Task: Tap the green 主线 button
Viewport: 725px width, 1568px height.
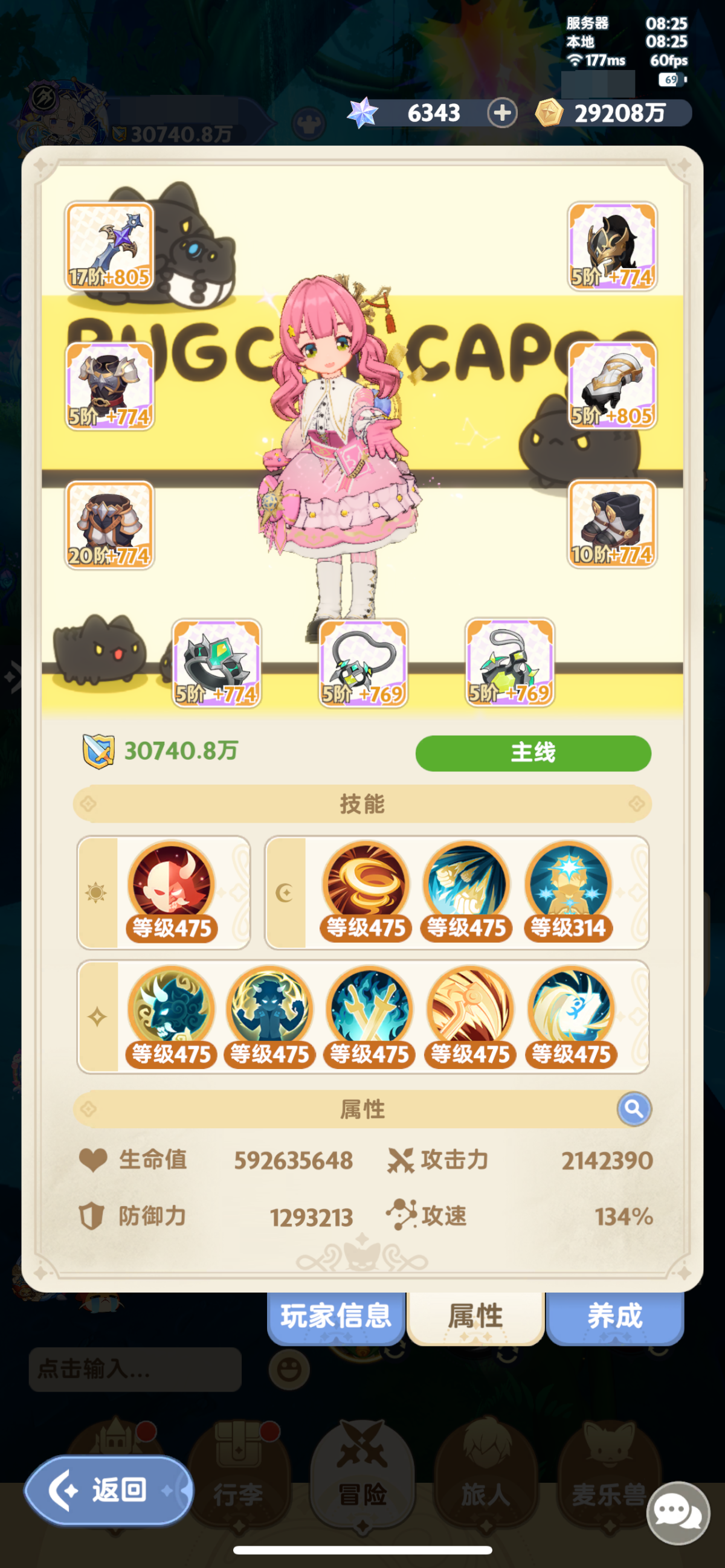Action: coord(533,753)
